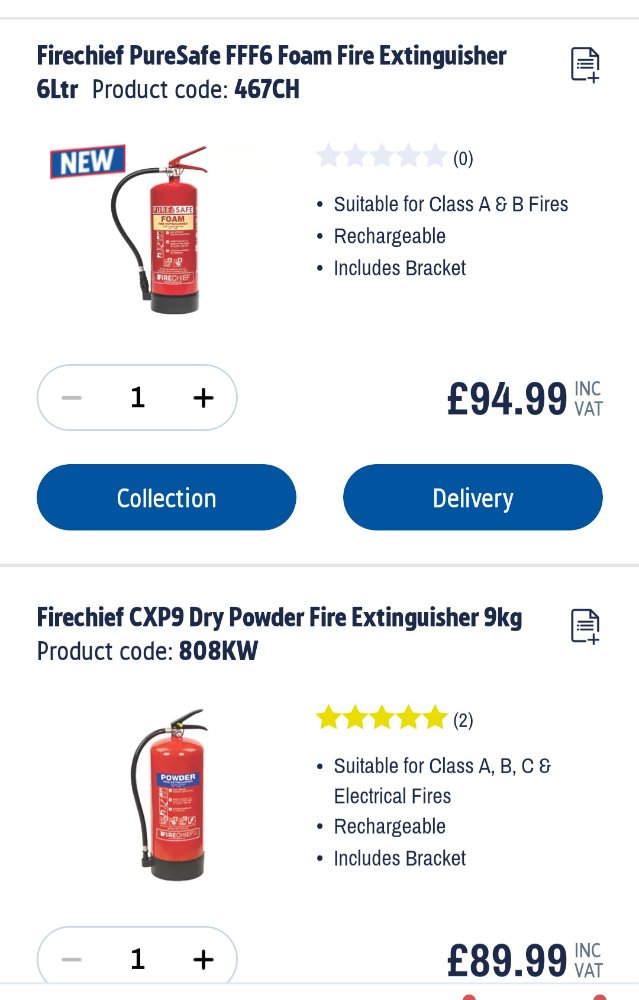
Task: Decrease quantity of PureSafe Foam extinguisher
Action: pos(71,398)
